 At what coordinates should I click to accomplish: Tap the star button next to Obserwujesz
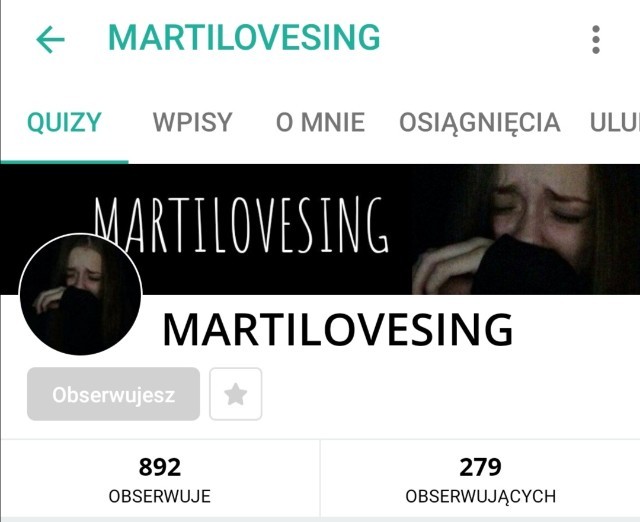pyautogui.click(x=236, y=394)
